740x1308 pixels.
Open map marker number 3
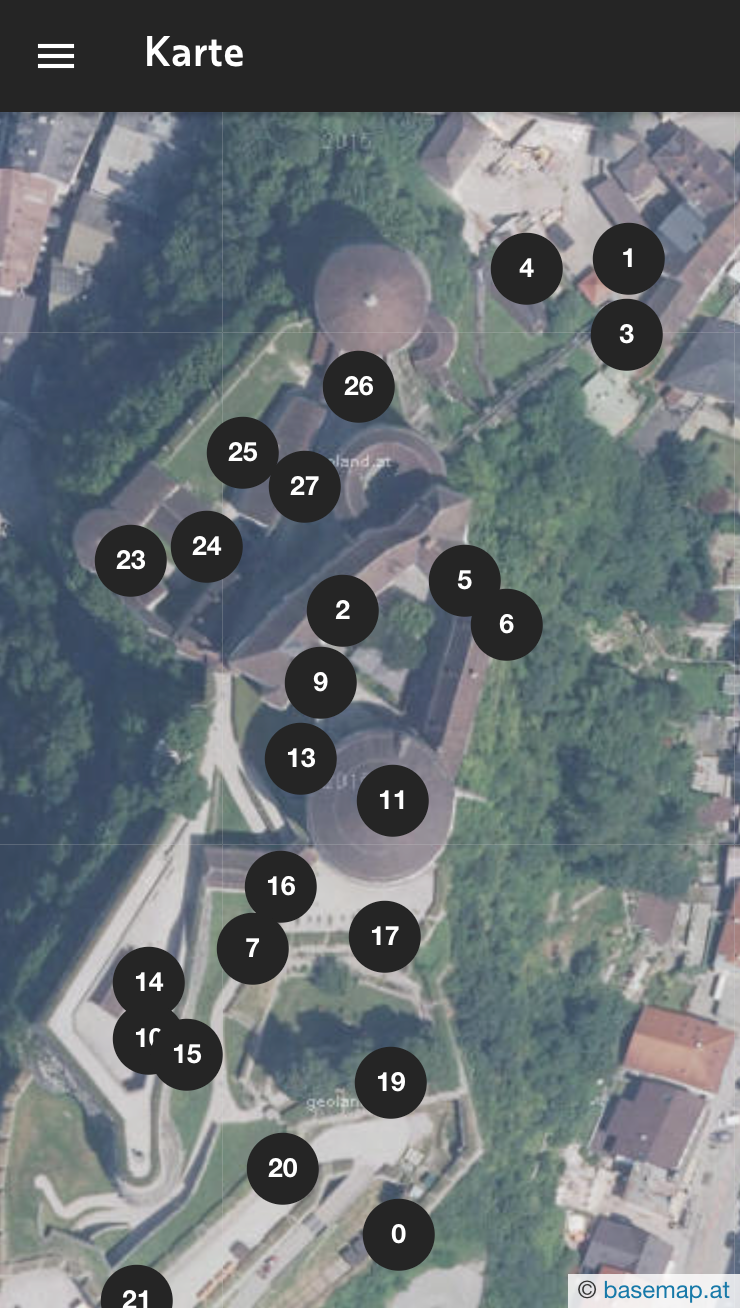click(627, 334)
